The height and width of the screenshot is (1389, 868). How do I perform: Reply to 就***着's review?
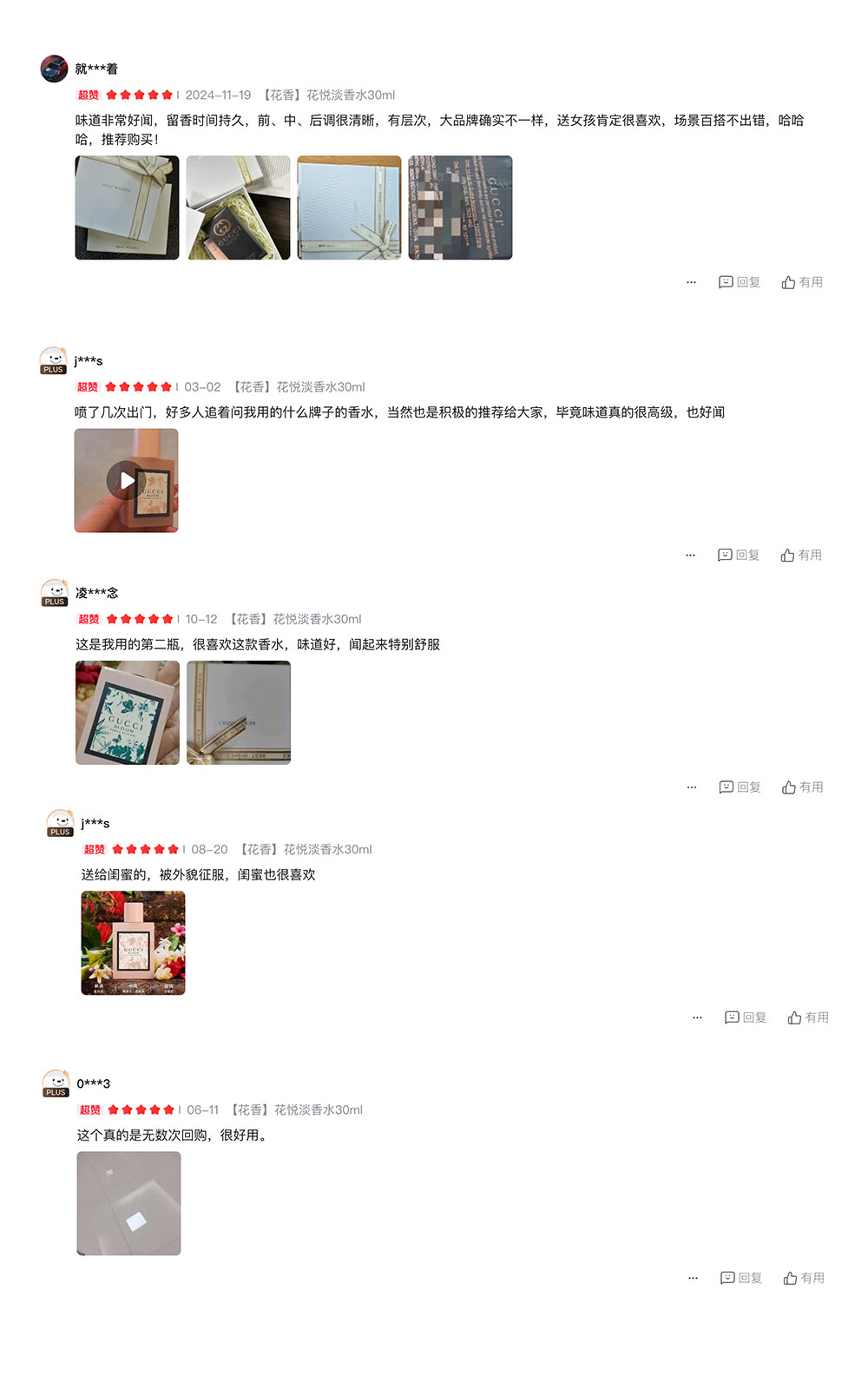click(739, 282)
